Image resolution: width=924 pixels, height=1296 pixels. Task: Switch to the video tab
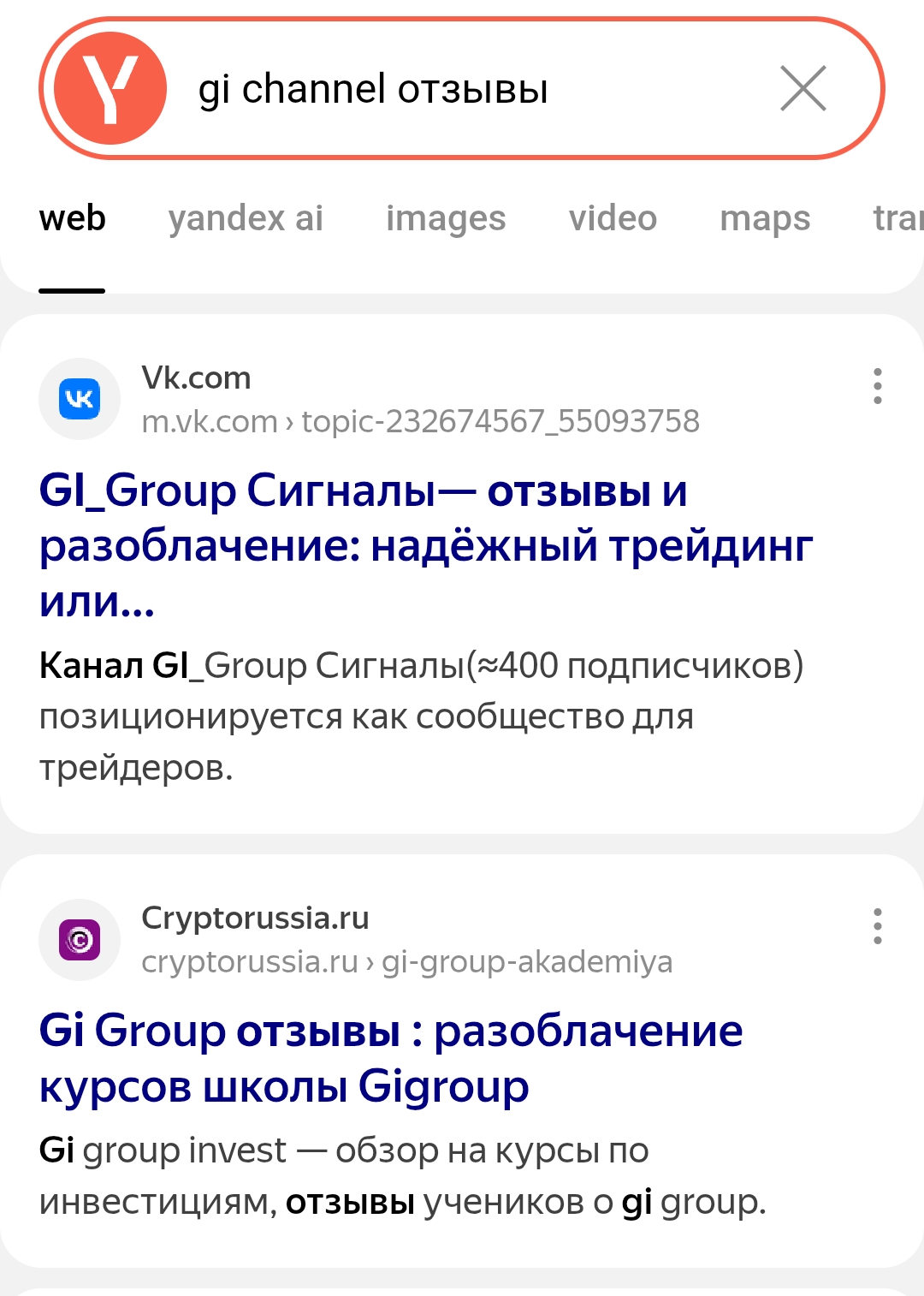[613, 219]
